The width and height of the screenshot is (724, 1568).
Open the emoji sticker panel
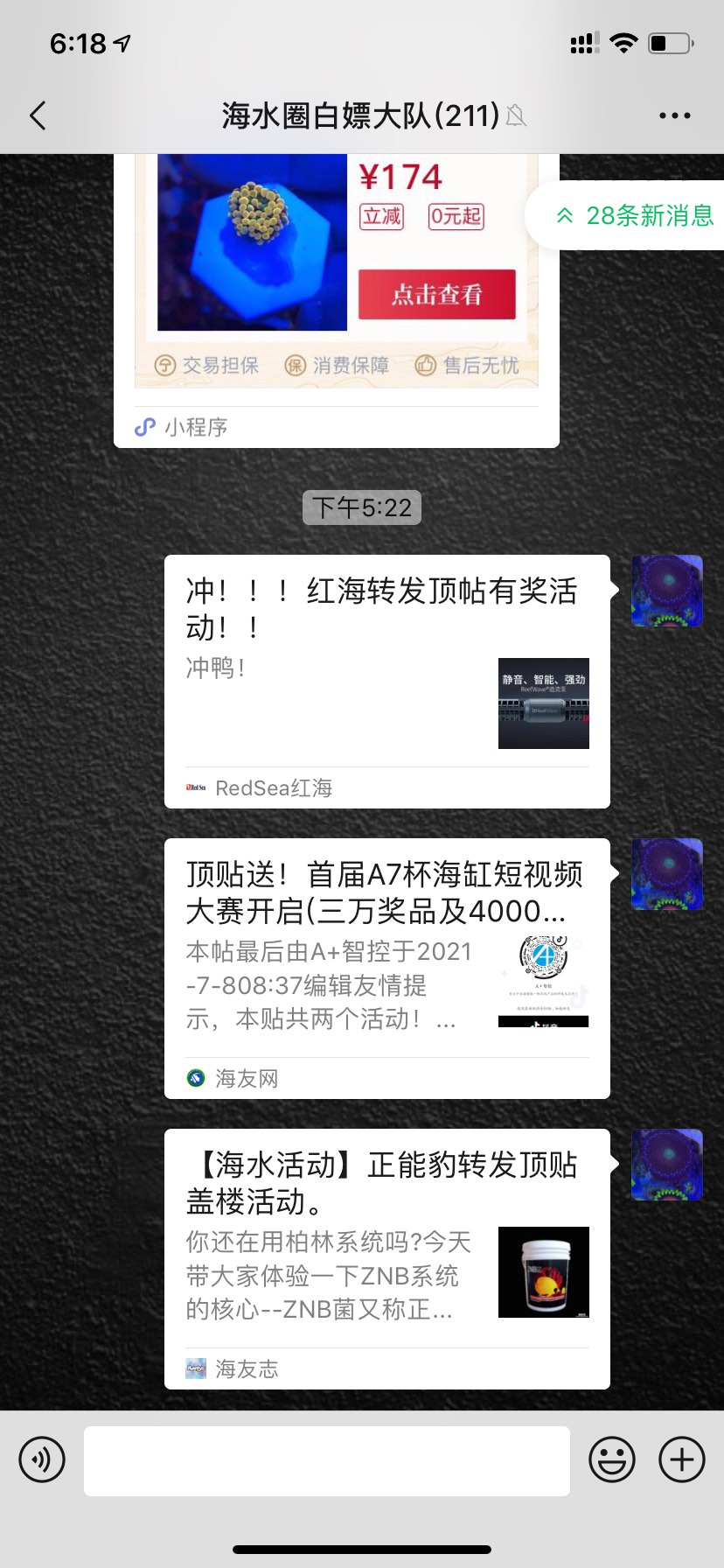tap(612, 1459)
